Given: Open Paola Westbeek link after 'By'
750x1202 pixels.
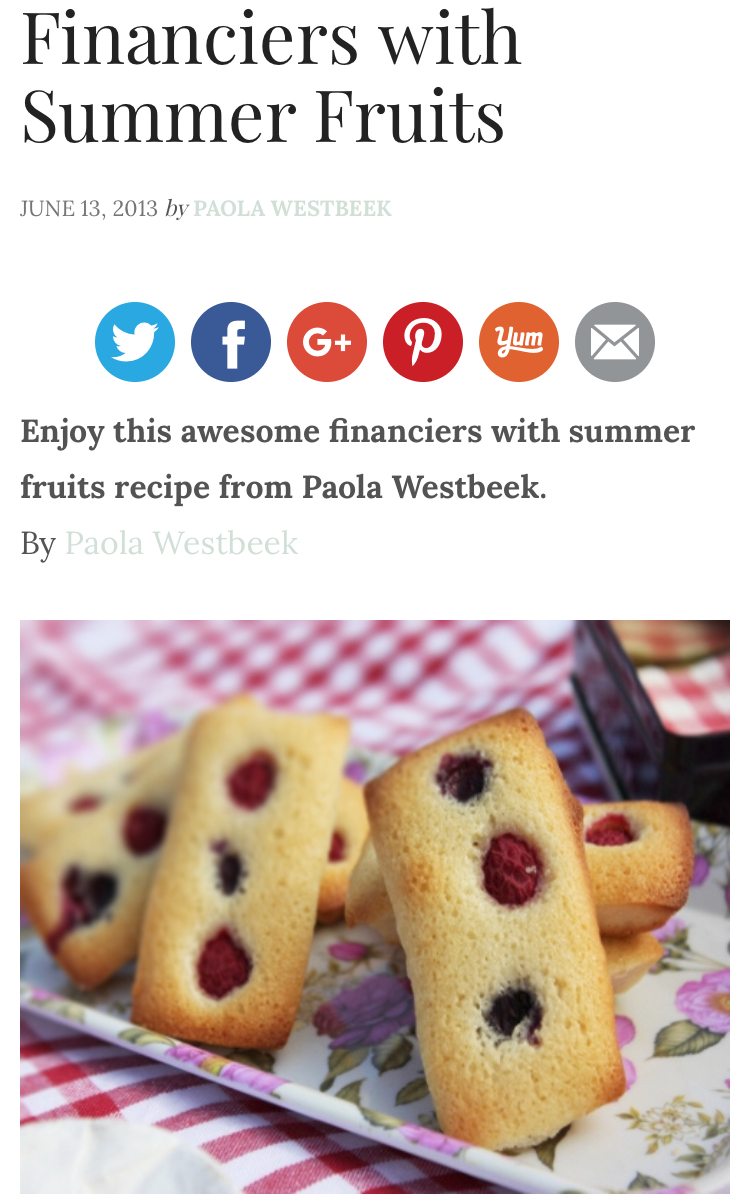Looking at the screenshot, I should (181, 543).
